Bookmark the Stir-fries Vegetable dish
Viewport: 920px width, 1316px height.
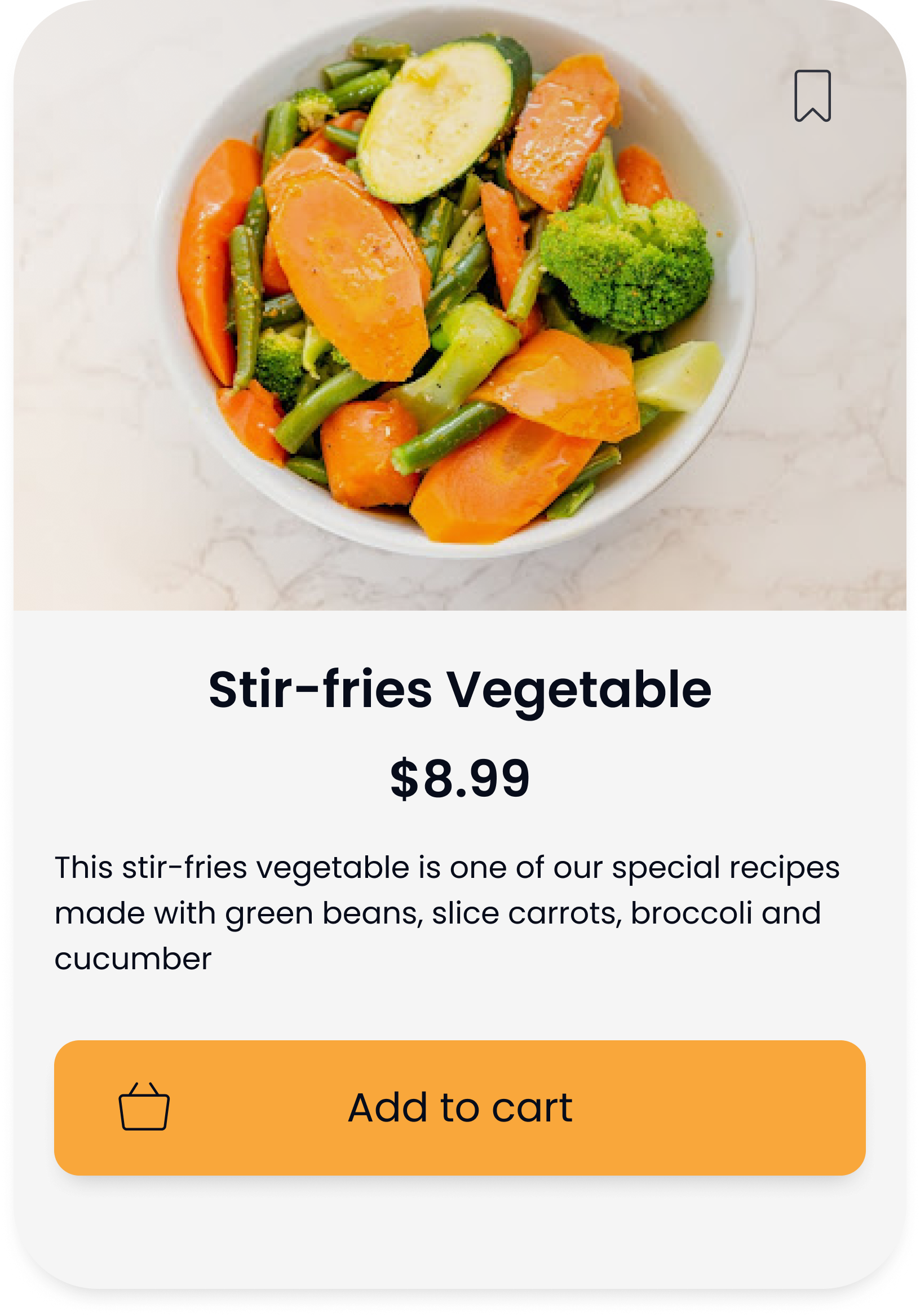click(812, 96)
